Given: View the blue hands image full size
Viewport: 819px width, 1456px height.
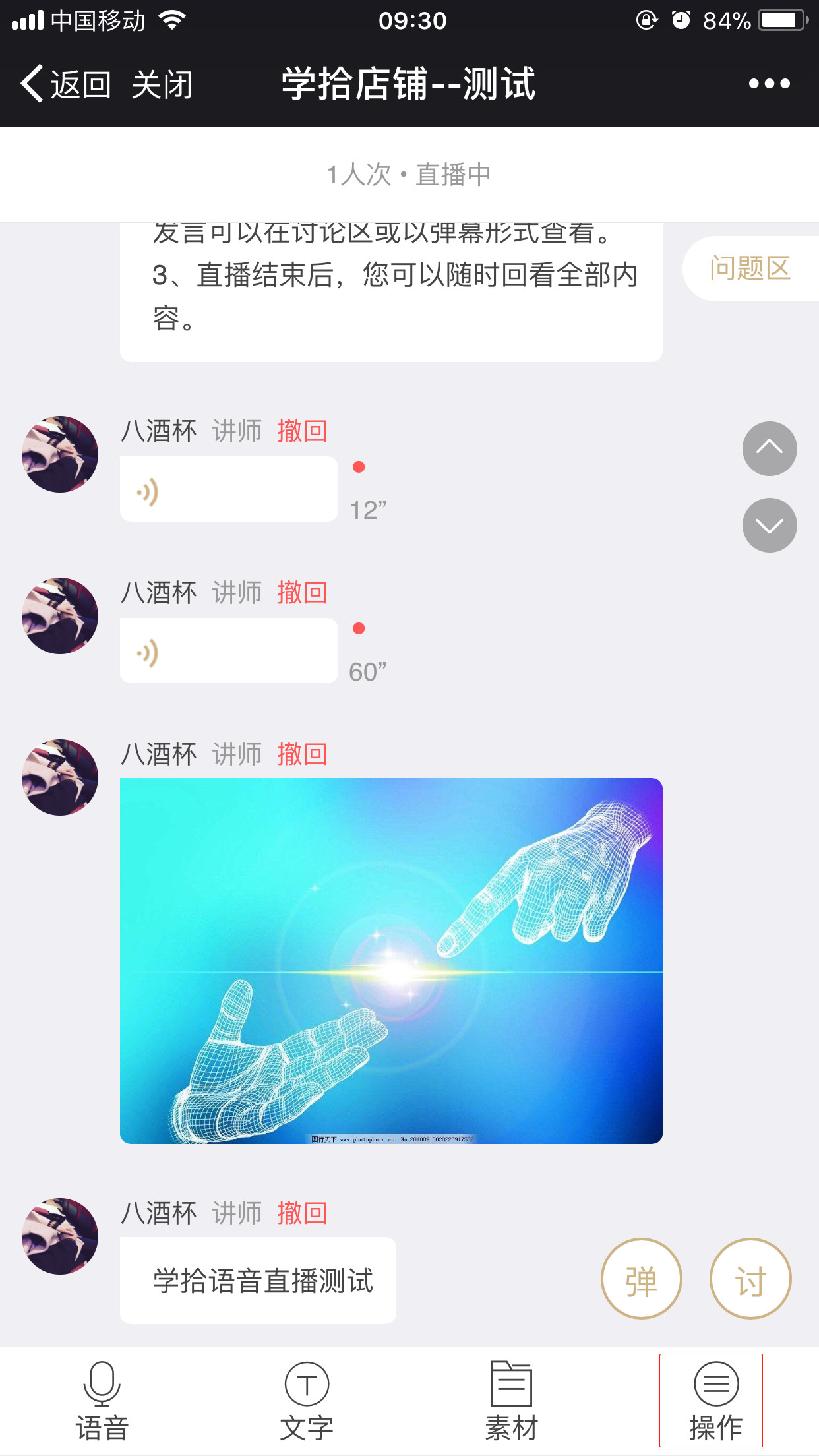Looking at the screenshot, I should pos(391,961).
